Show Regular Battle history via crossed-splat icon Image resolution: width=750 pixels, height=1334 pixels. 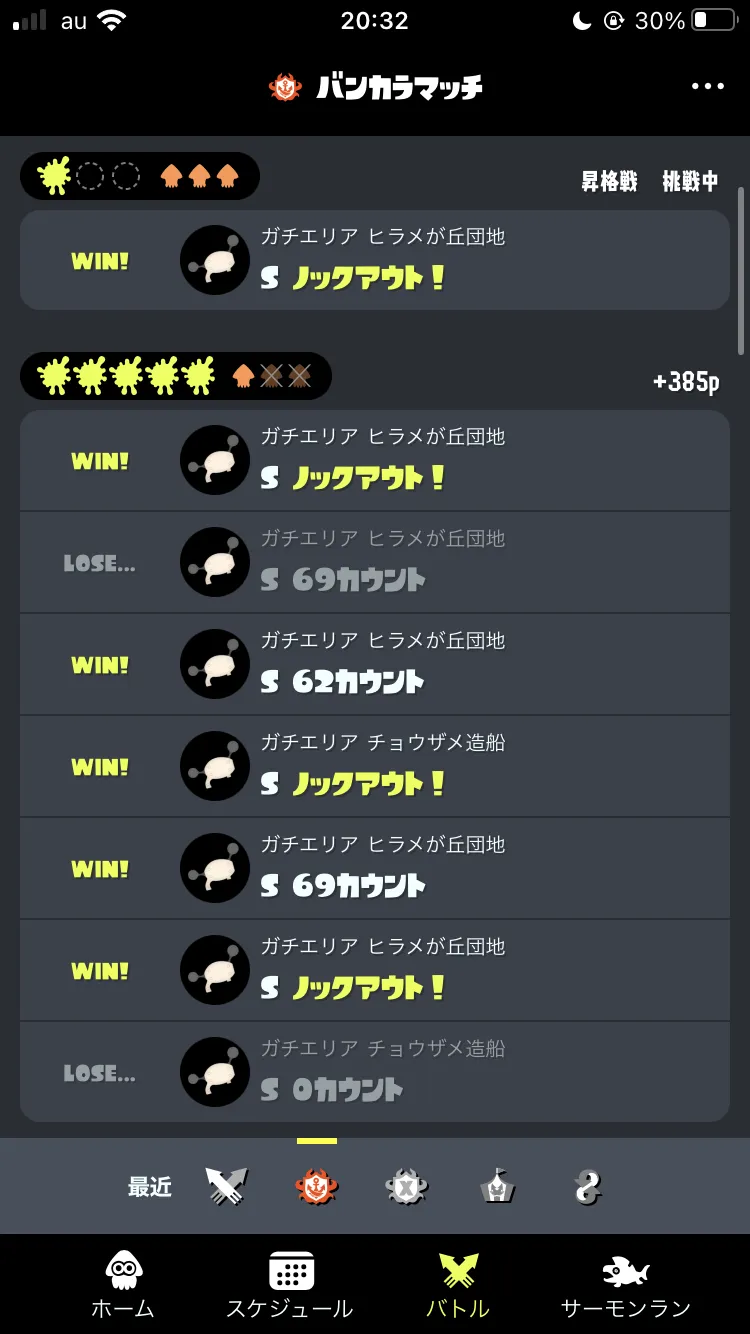pos(227,1187)
